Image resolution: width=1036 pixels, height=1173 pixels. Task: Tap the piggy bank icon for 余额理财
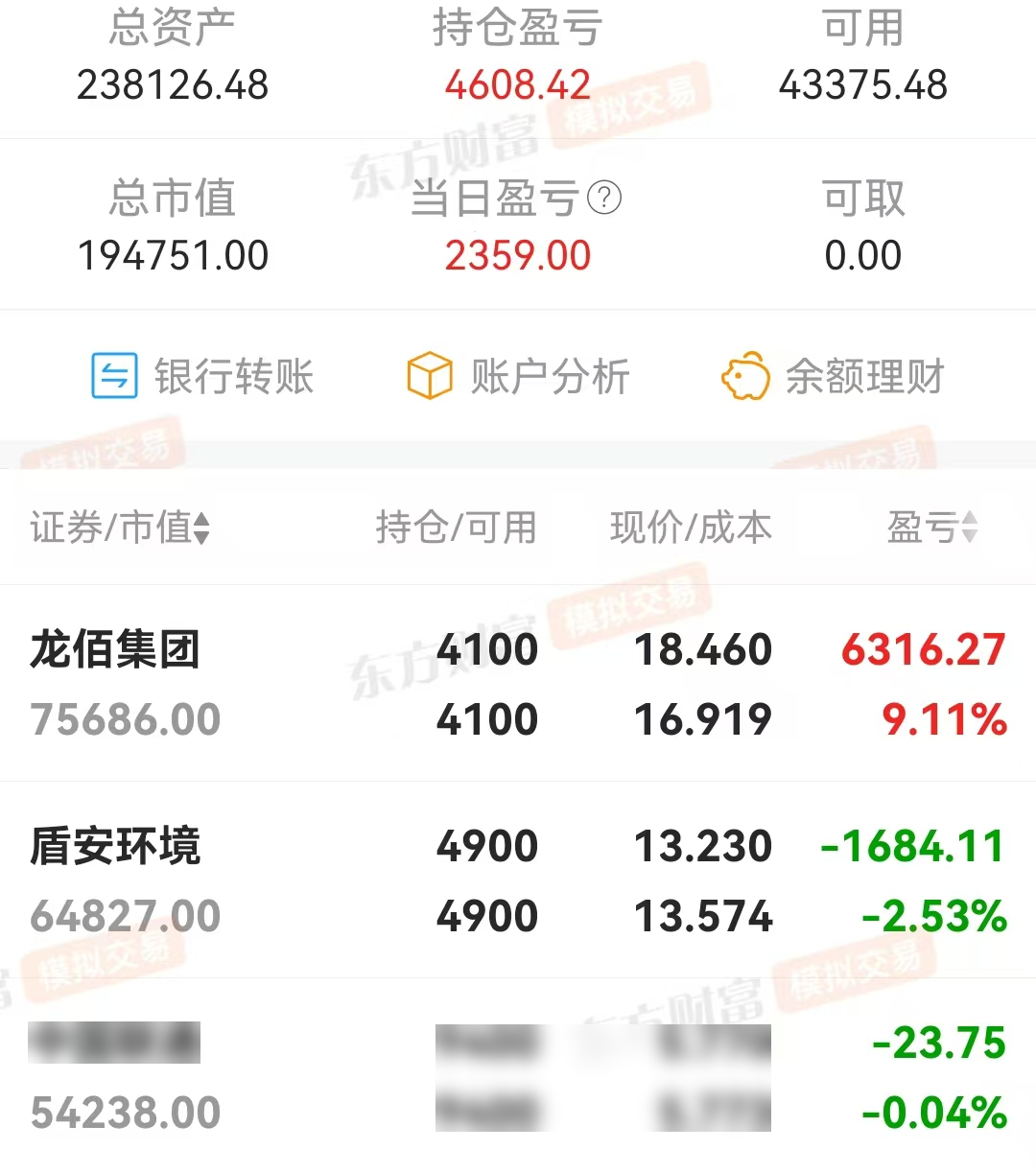pyautogui.click(x=745, y=376)
